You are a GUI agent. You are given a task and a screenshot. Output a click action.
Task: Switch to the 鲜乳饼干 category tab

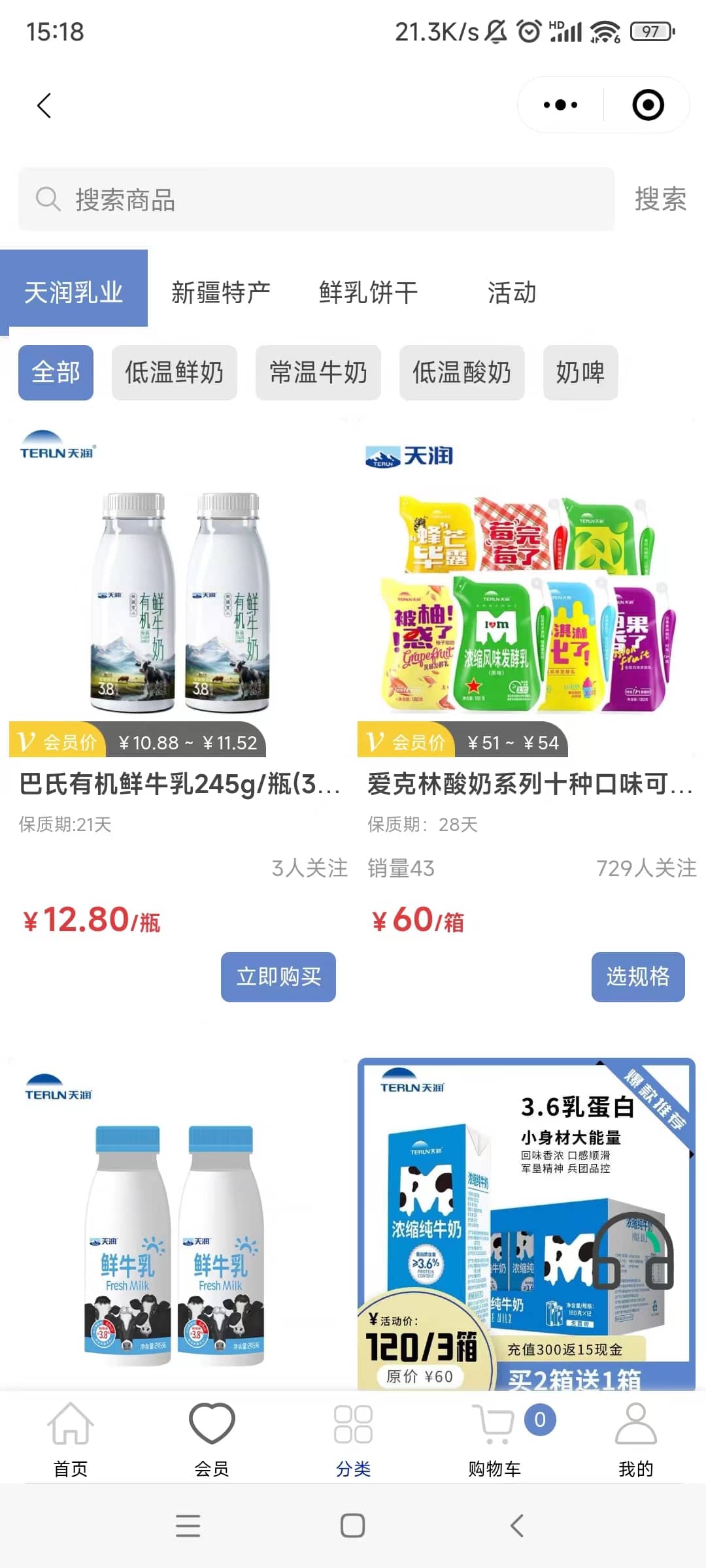pyautogui.click(x=369, y=292)
